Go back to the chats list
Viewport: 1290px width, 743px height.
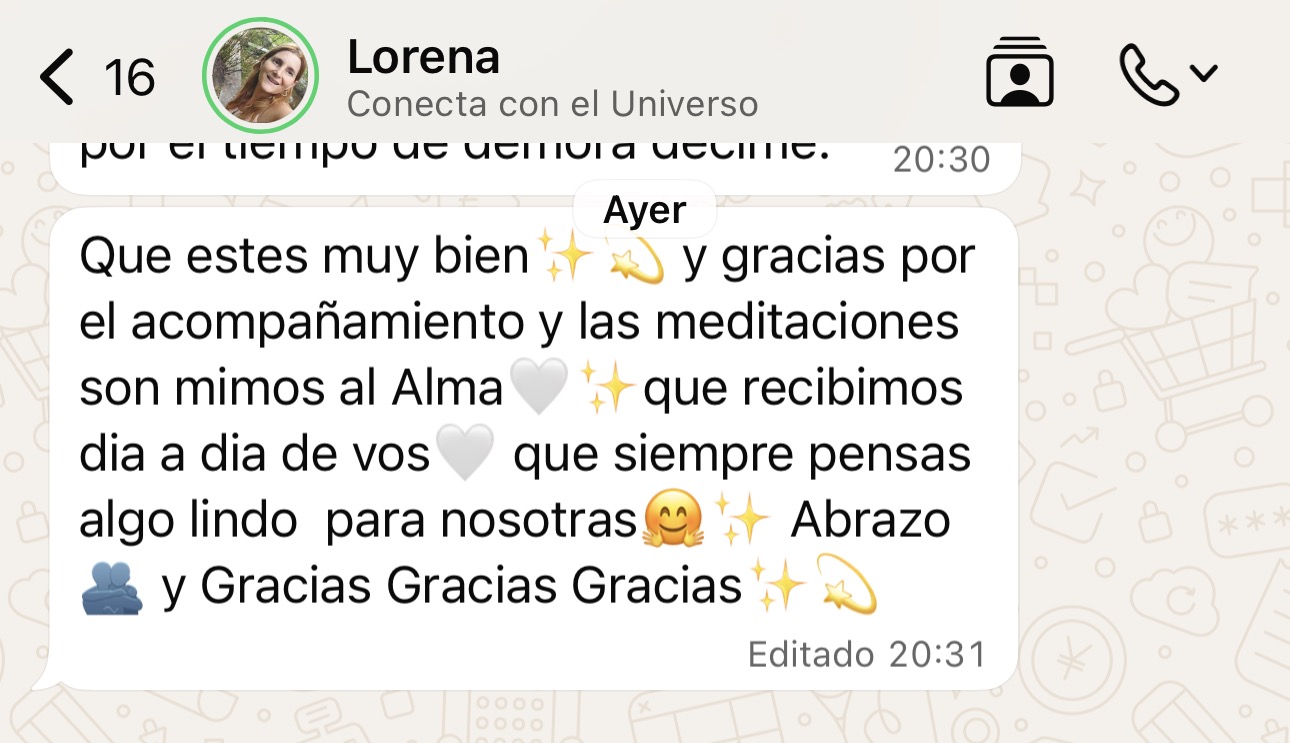pyautogui.click(x=96, y=76)
